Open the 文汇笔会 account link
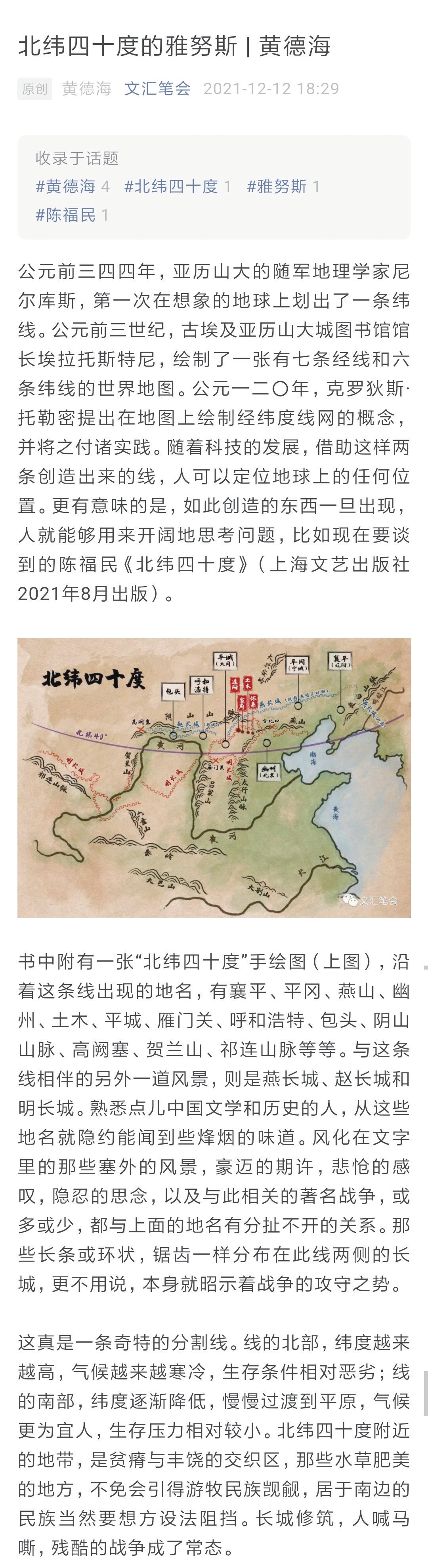Image resolution: width=428 pixels, height=1568 pixels. tap(158, 89)
